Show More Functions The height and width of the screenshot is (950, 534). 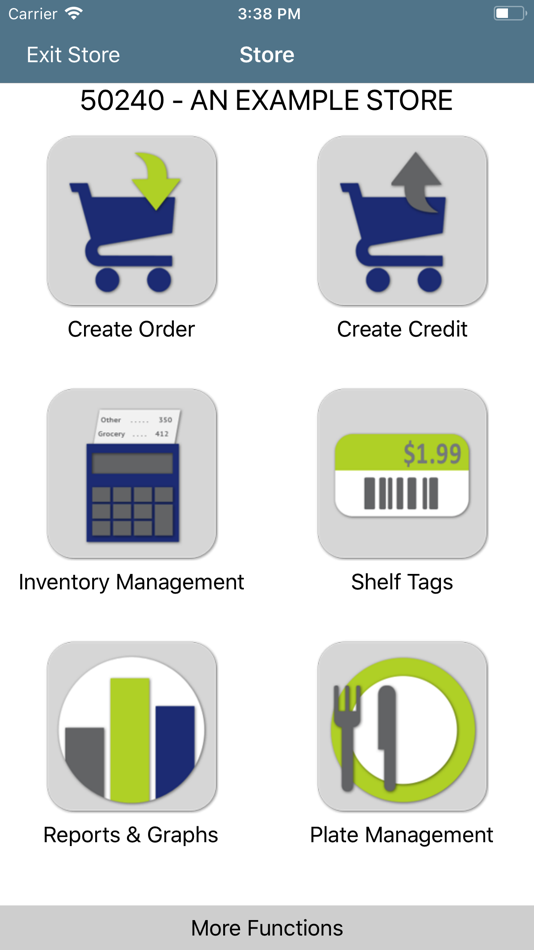point(267,928)
